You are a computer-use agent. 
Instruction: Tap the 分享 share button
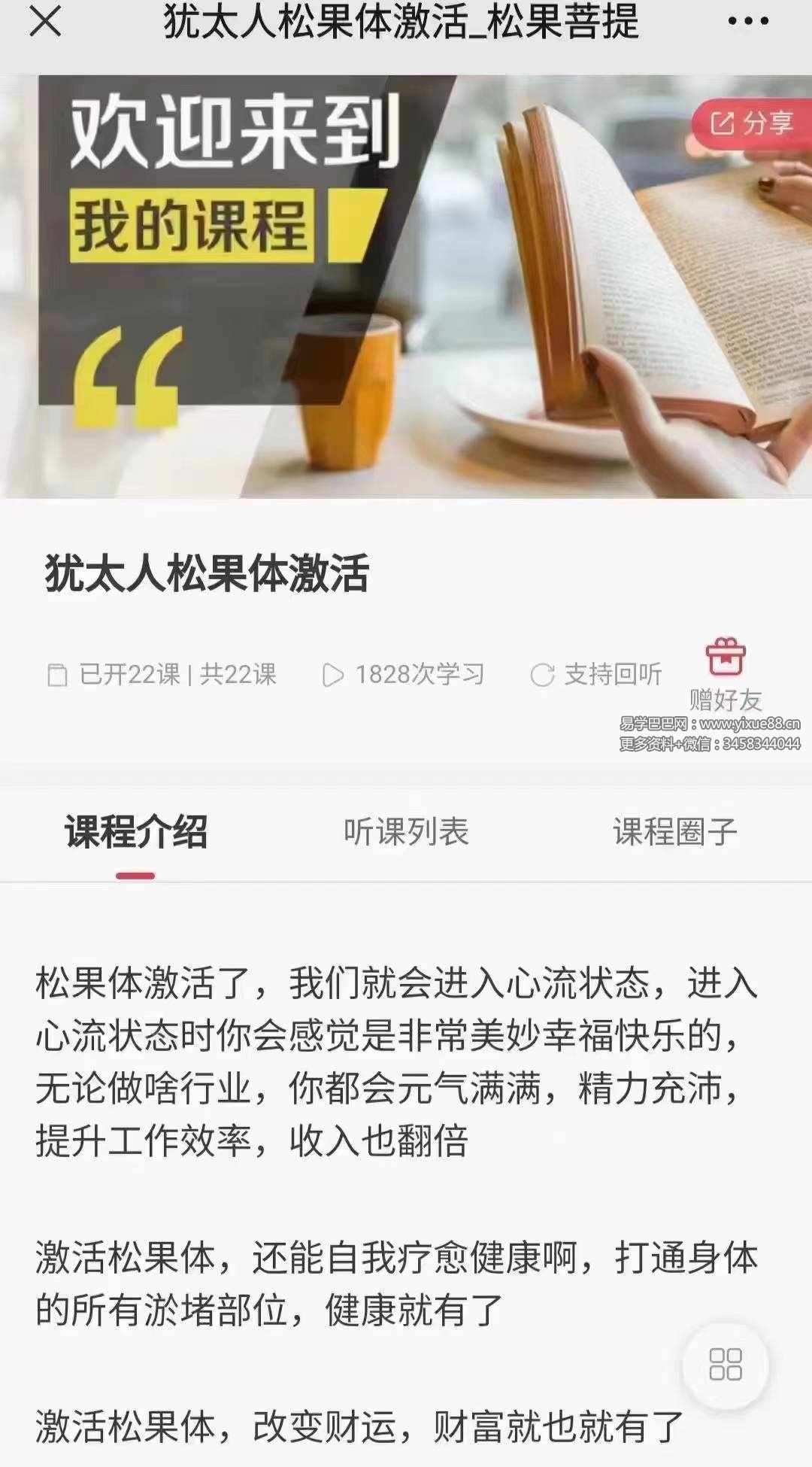click(x=752, y=123)
